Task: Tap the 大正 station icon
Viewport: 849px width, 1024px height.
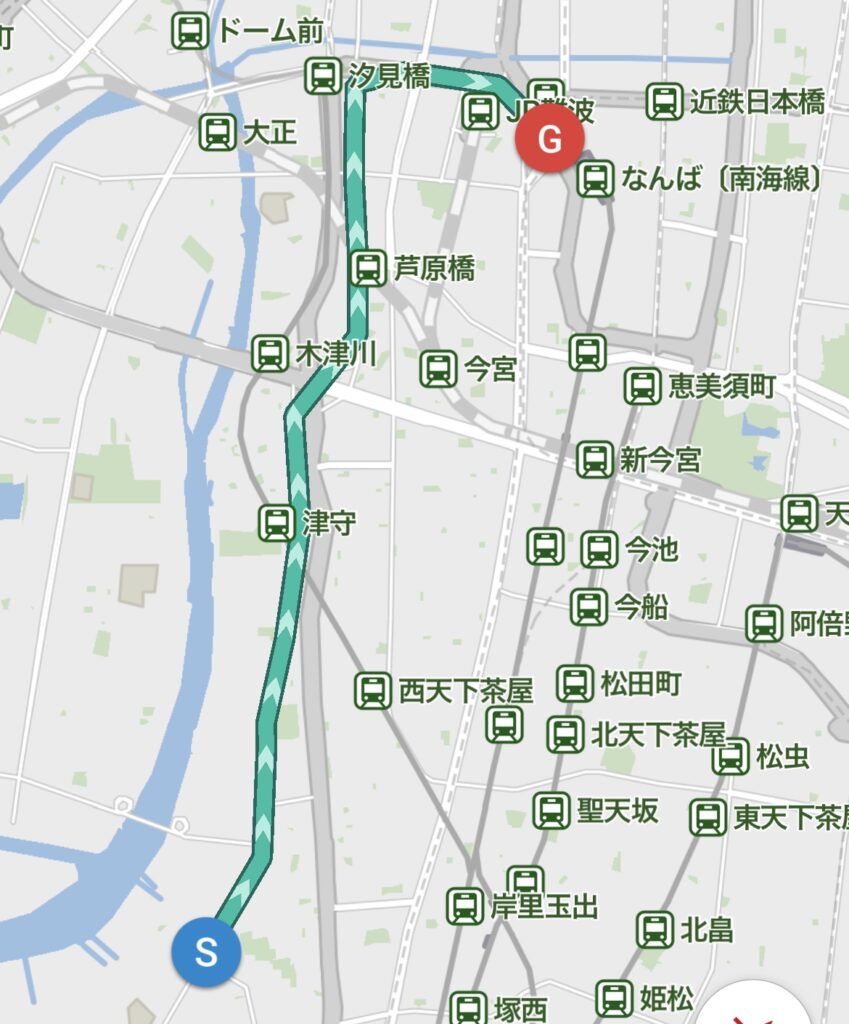Action: pyautogui.click(x=217, y=132)
